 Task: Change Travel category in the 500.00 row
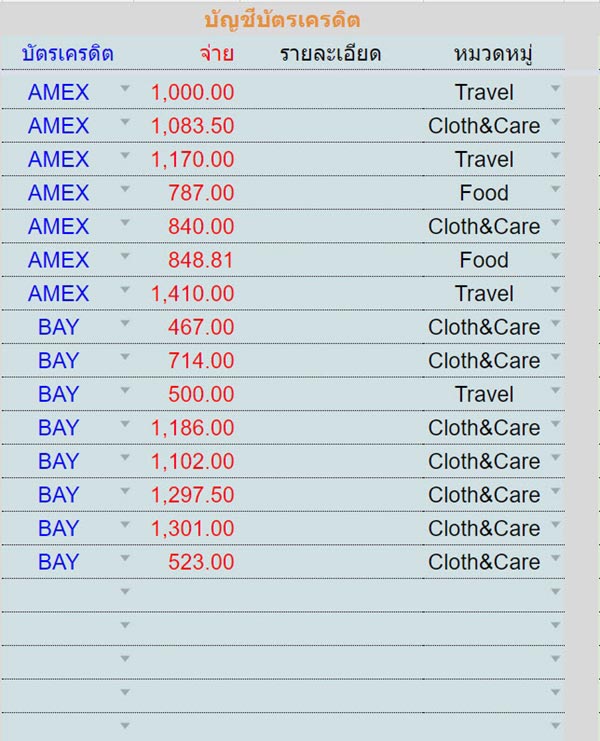click(x=555, y=390)
